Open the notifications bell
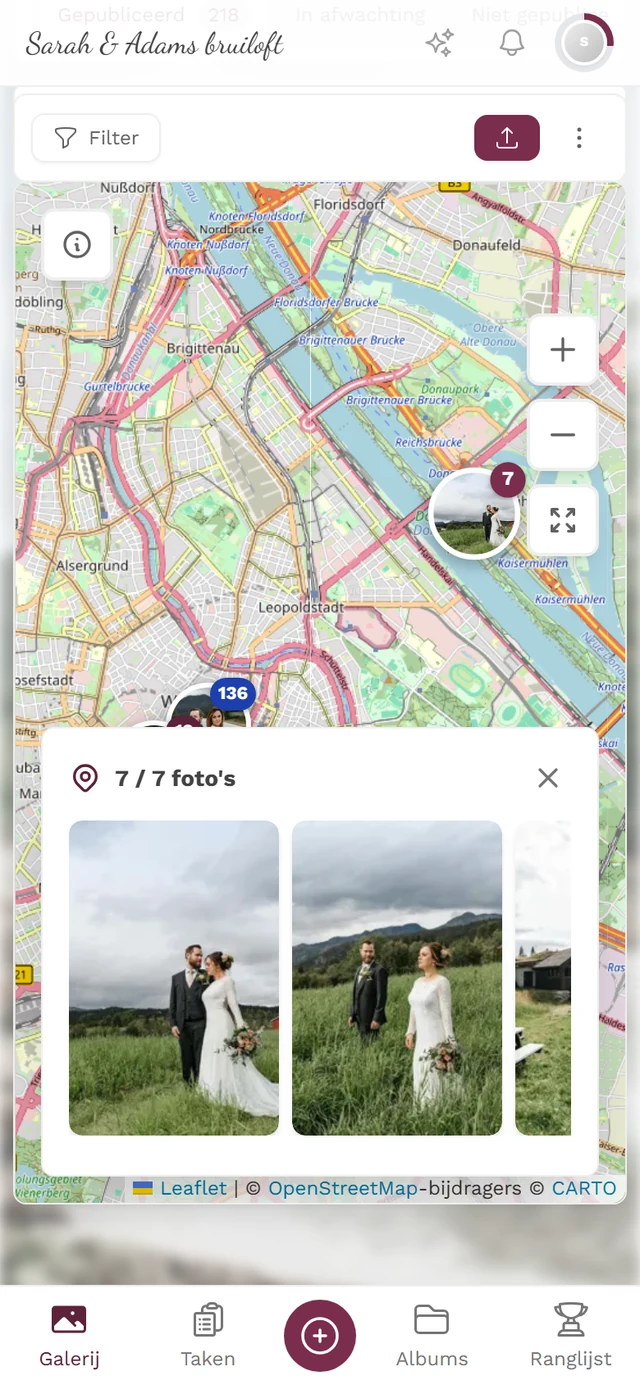Viewport: 640px width, 1385px height. (x=512, y=43)
